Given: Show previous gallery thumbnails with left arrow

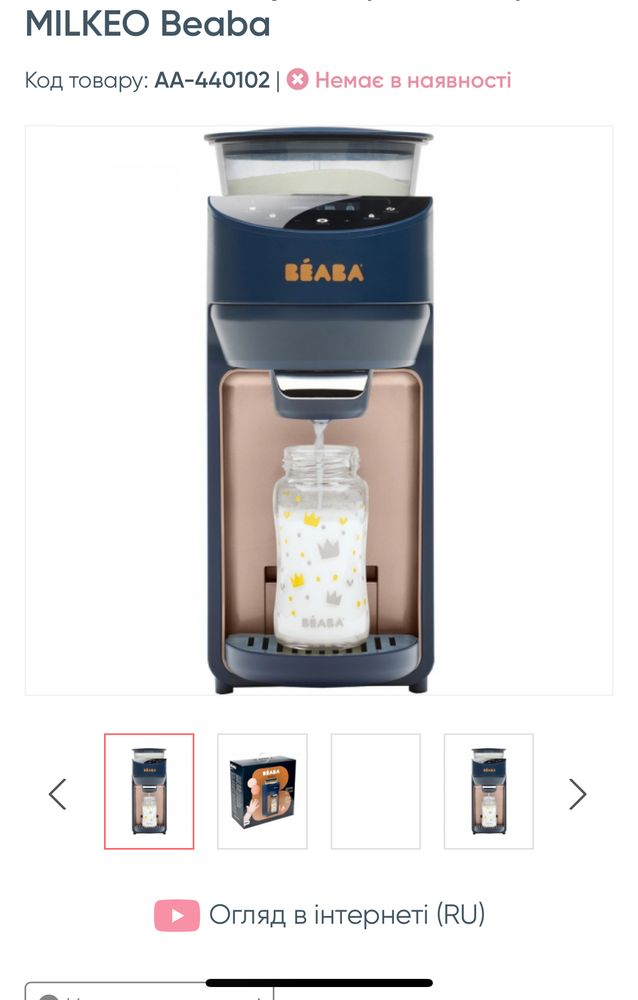Looking at the screenshot, I should (58, 793).
